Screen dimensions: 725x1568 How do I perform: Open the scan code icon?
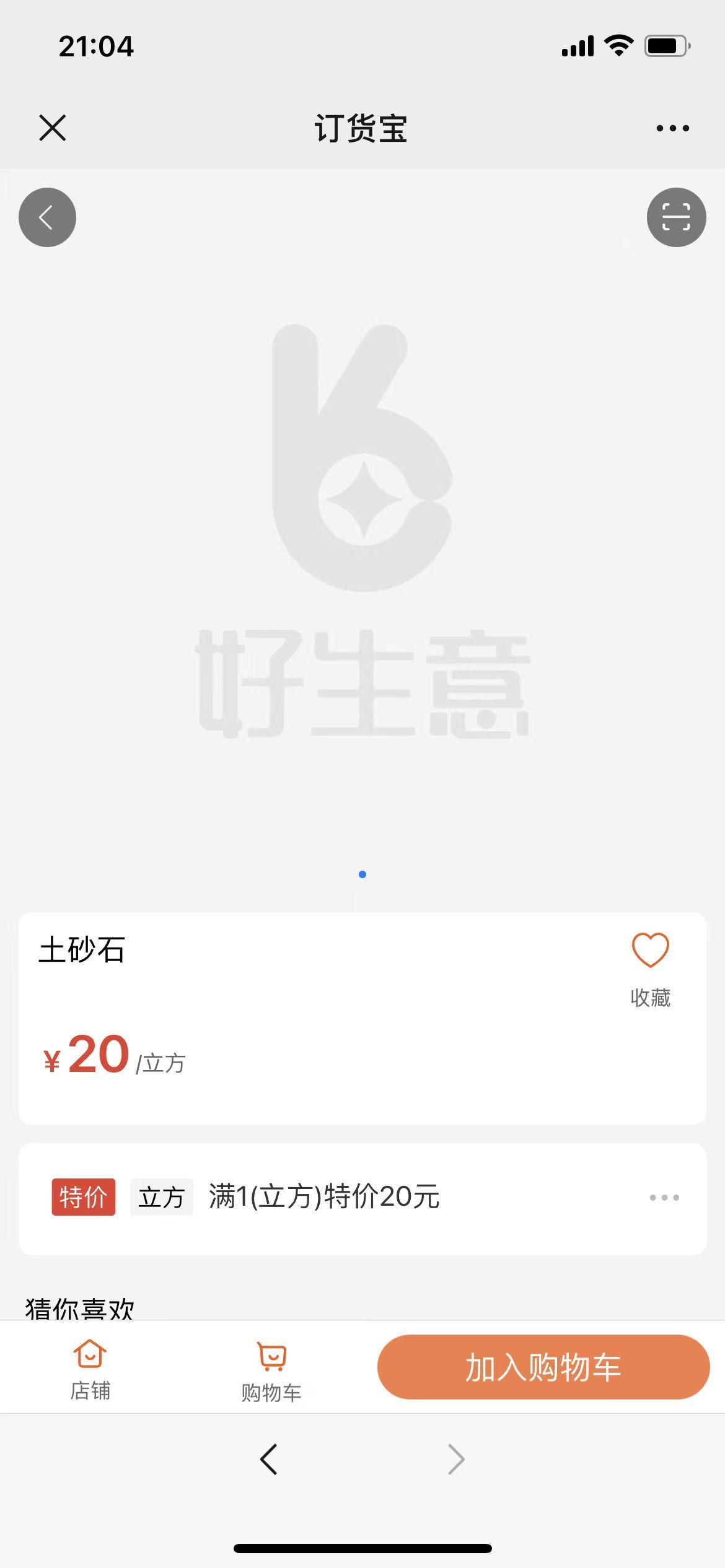coord(676,217)
